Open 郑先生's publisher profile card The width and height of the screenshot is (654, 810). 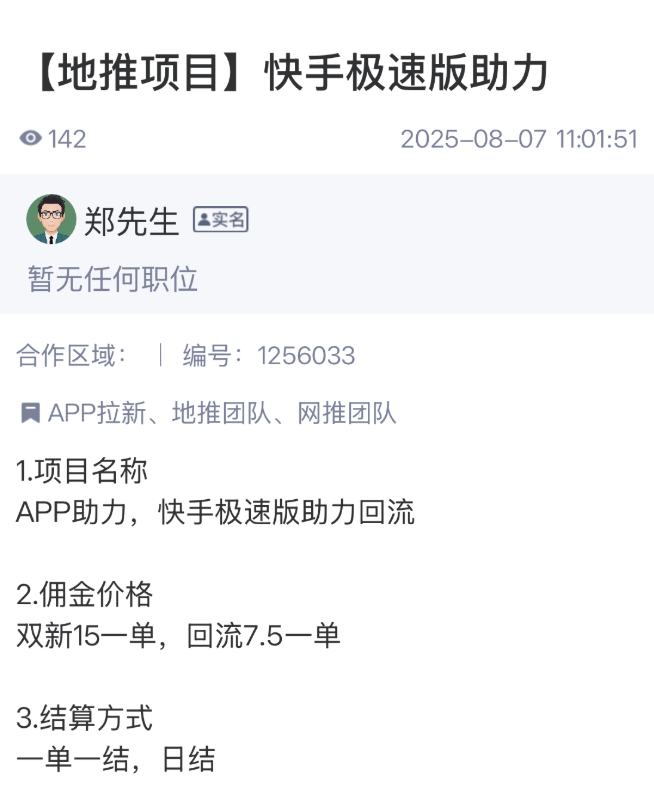(x=131, y=221)
